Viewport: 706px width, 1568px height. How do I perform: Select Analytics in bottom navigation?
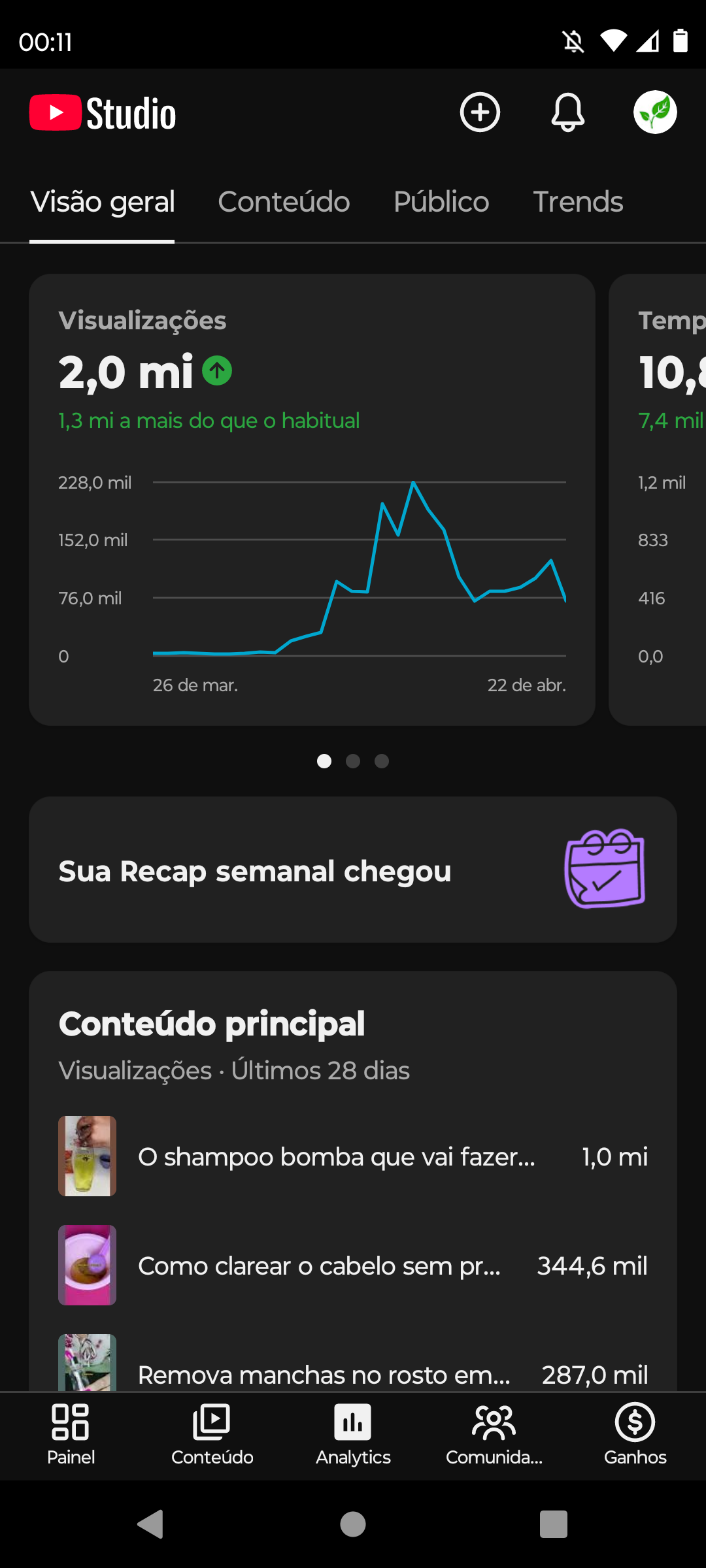click(353, 1435)
